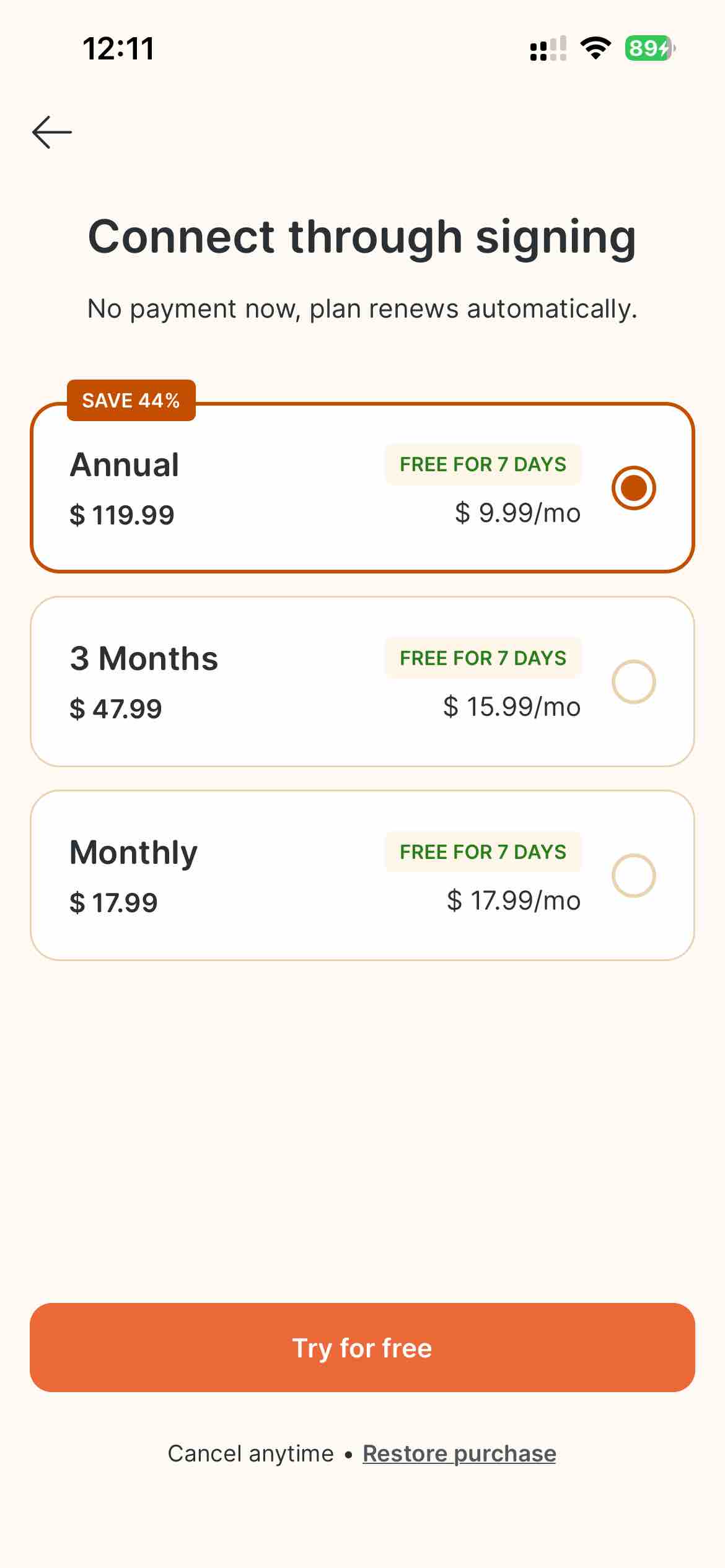Pick the Monthly plan option
The image size is (725, 1568).
click(633, 876)
